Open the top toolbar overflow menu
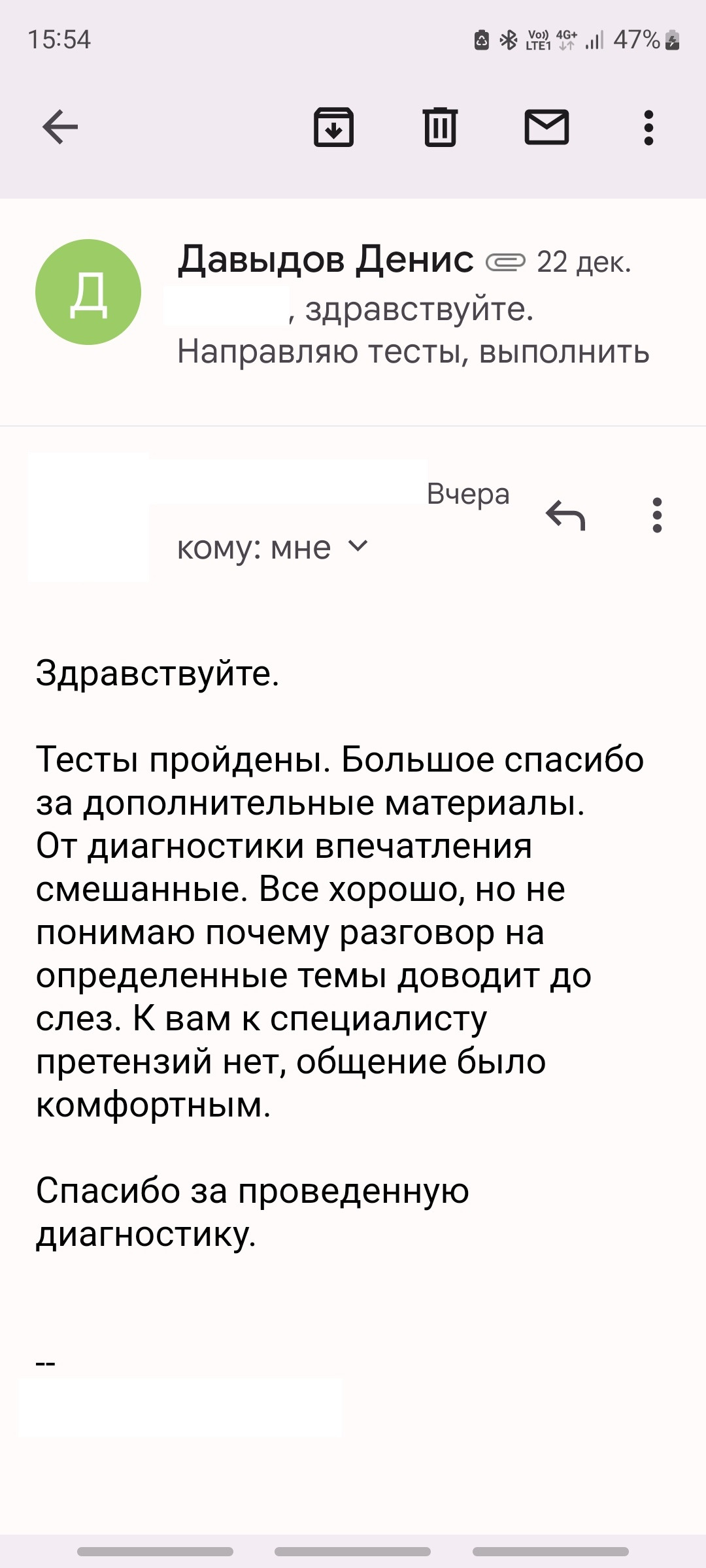Viewport: 706px width, 1568px height. [x=648, y=127]
